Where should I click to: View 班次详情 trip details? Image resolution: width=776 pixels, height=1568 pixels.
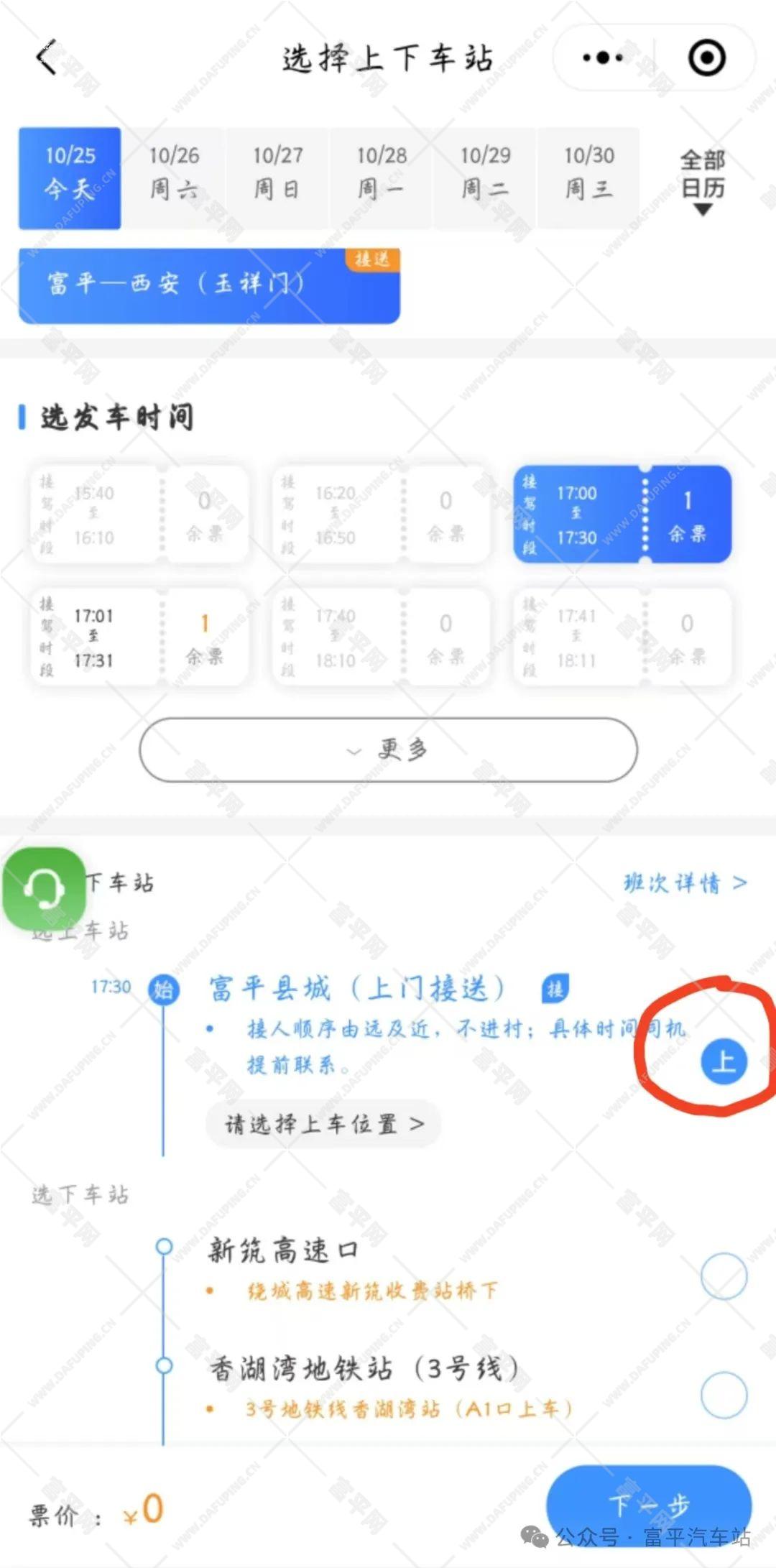point(685,882)
